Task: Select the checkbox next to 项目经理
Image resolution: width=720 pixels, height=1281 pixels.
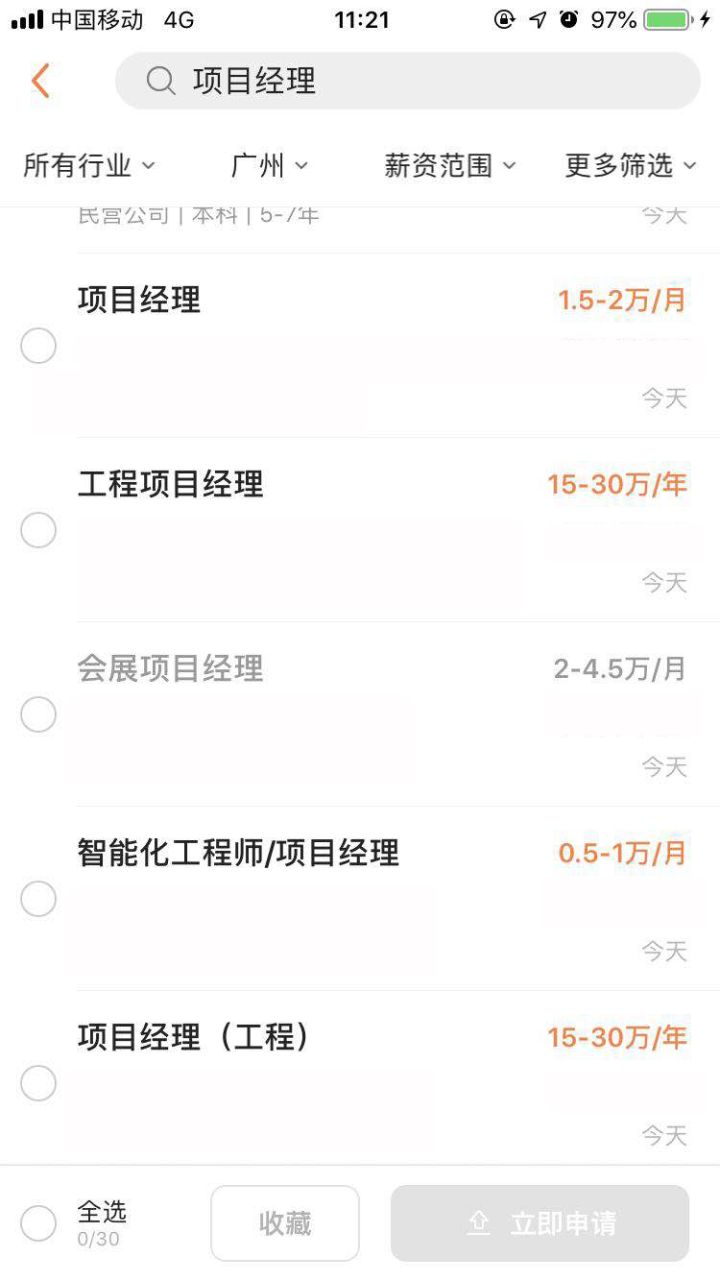Action: (x=38, y=345)
